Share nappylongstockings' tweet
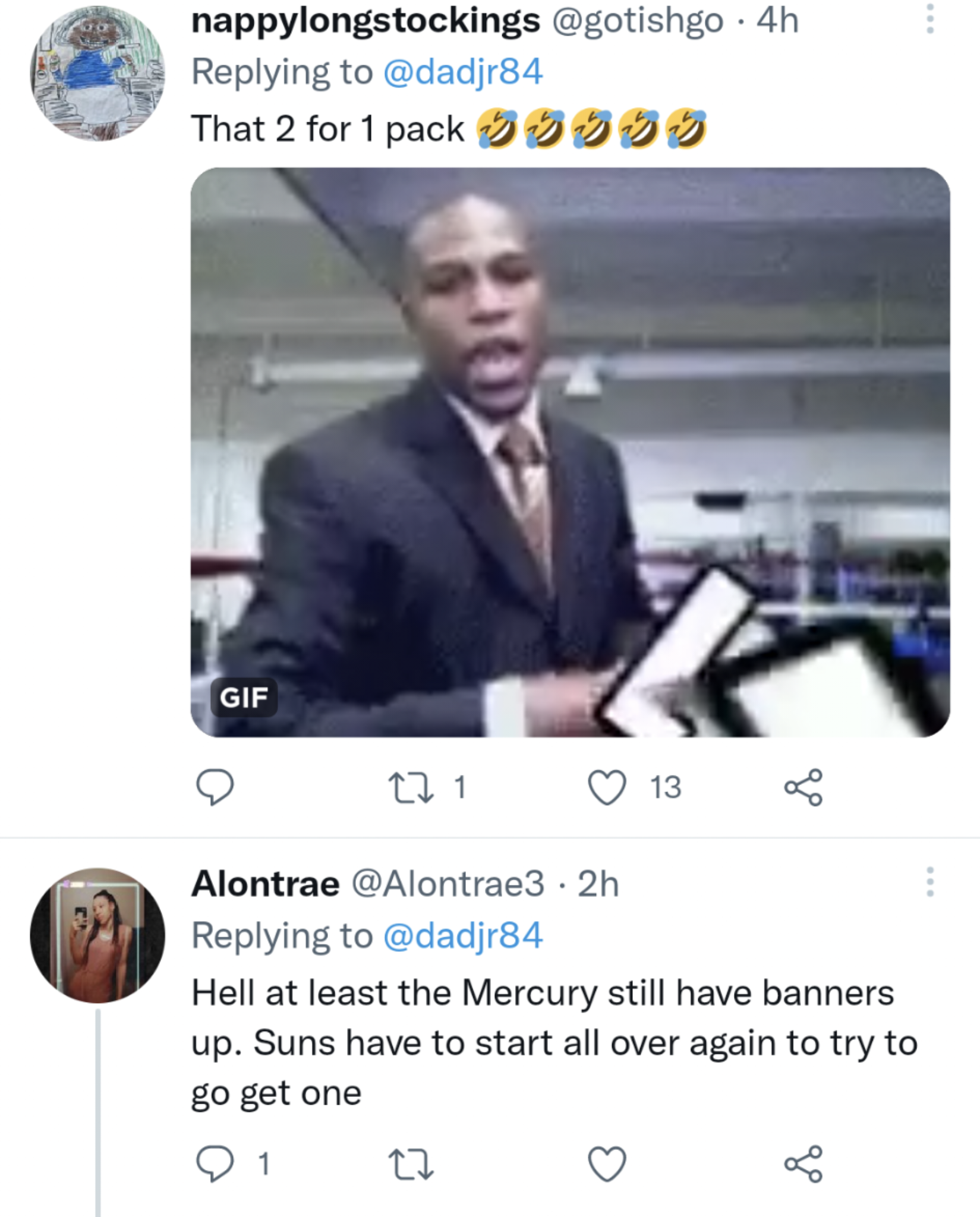 (803, 787)
